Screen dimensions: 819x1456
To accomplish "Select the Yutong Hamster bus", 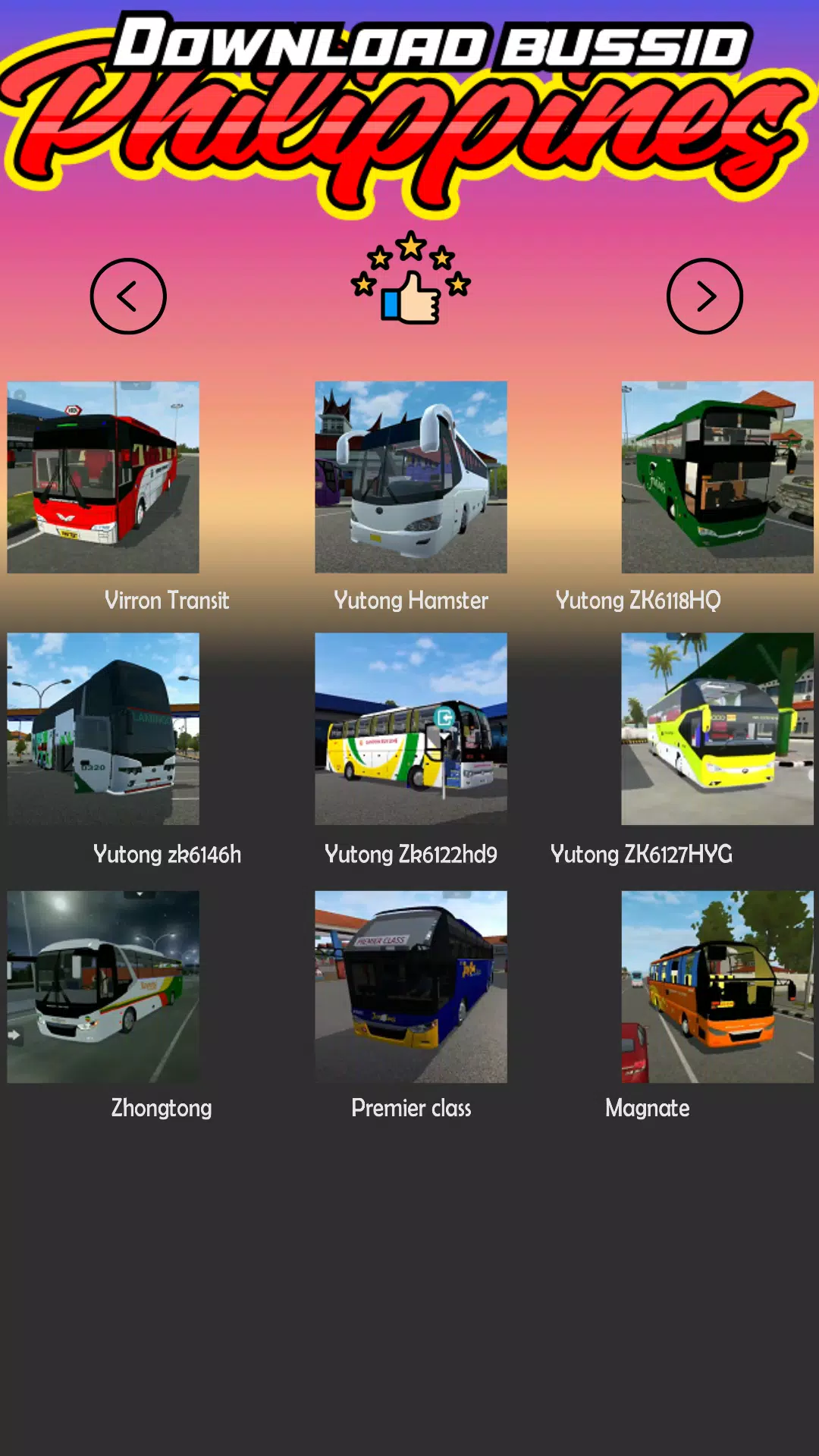I will [x=410, y=477].
